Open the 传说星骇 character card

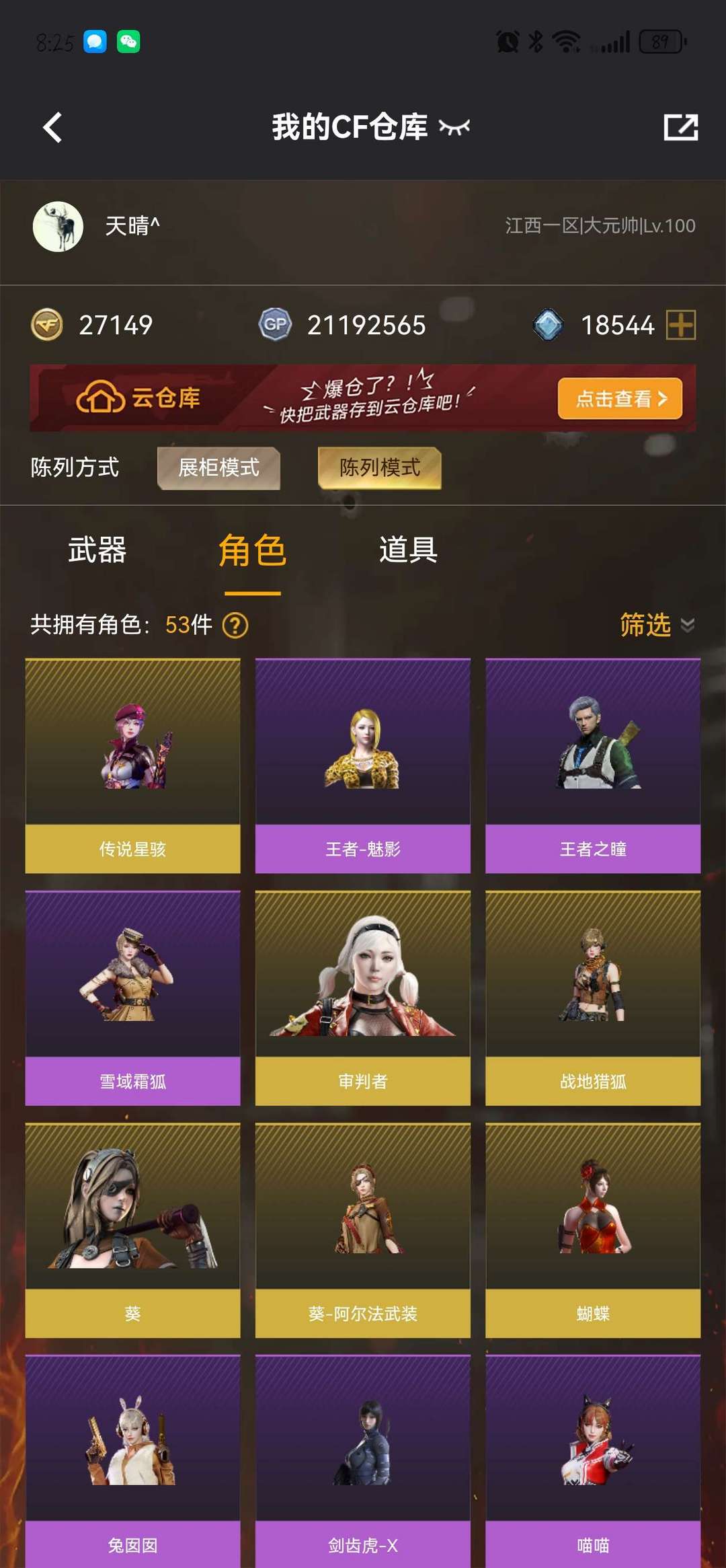[132, 766]
